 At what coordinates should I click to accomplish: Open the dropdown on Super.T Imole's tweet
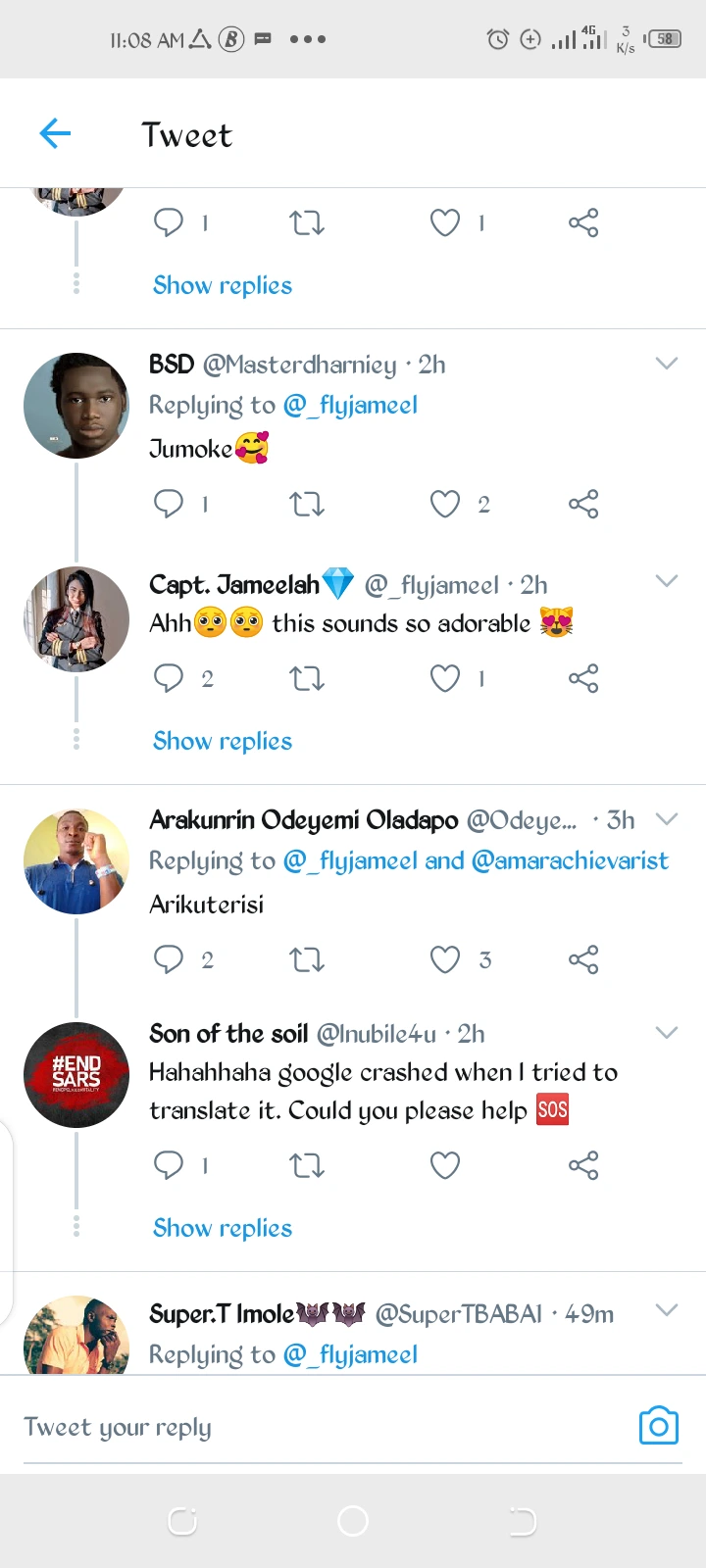point(667,1310)
